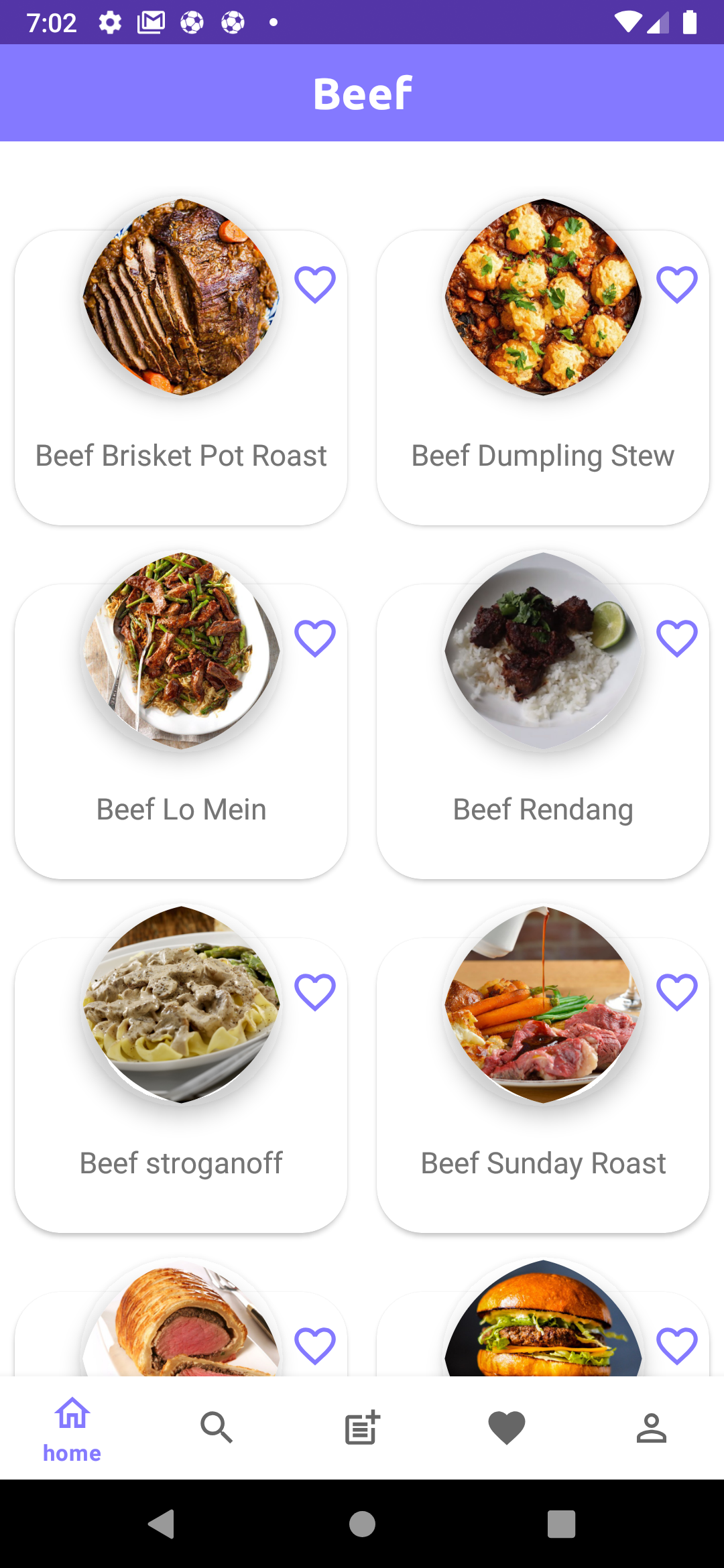Open the add recipe note icon

(362, 1427)
